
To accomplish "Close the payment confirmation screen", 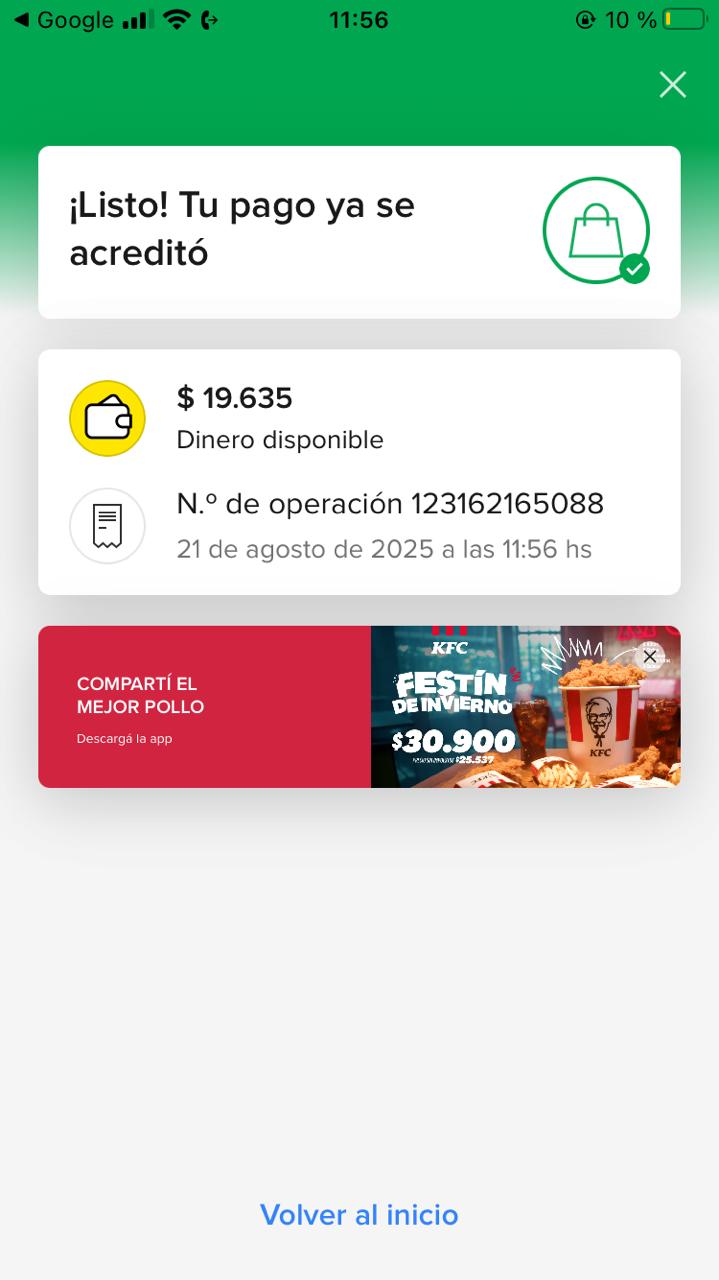I will tap(672, 85).
